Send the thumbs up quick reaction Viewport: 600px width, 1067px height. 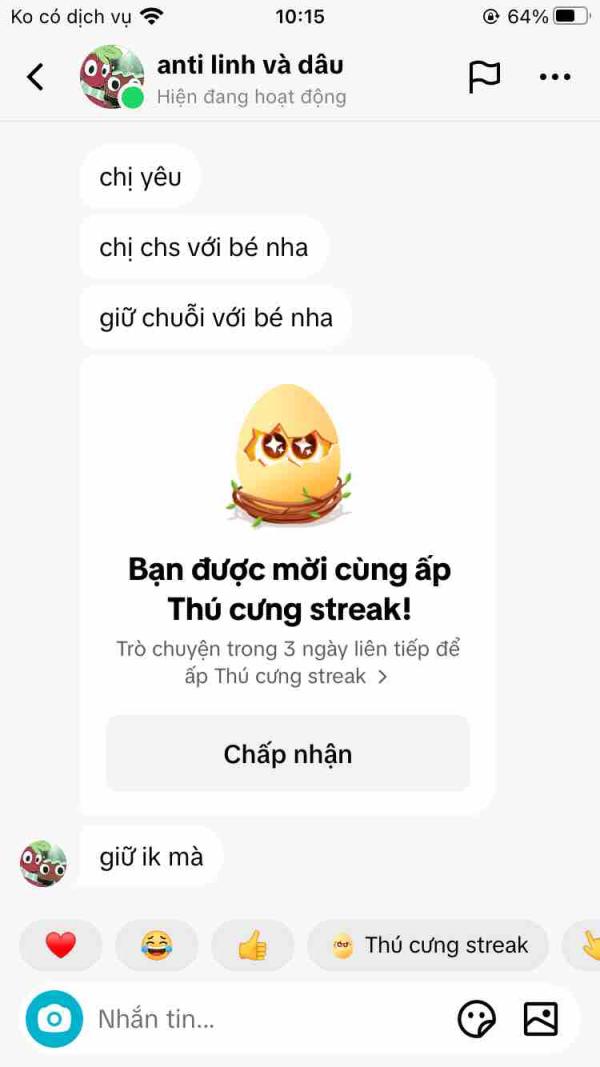click(252, 945)
